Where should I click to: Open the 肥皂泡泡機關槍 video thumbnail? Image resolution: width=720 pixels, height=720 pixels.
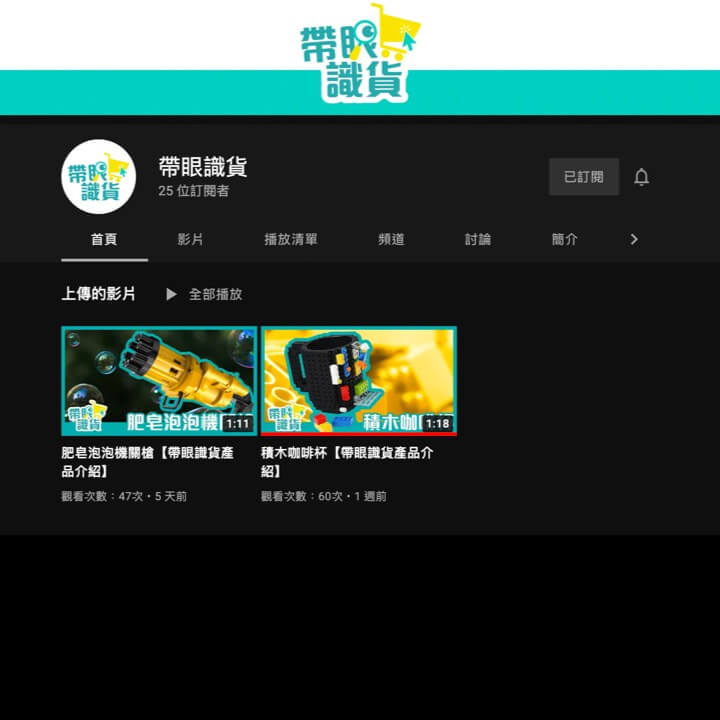click(159, 380)
